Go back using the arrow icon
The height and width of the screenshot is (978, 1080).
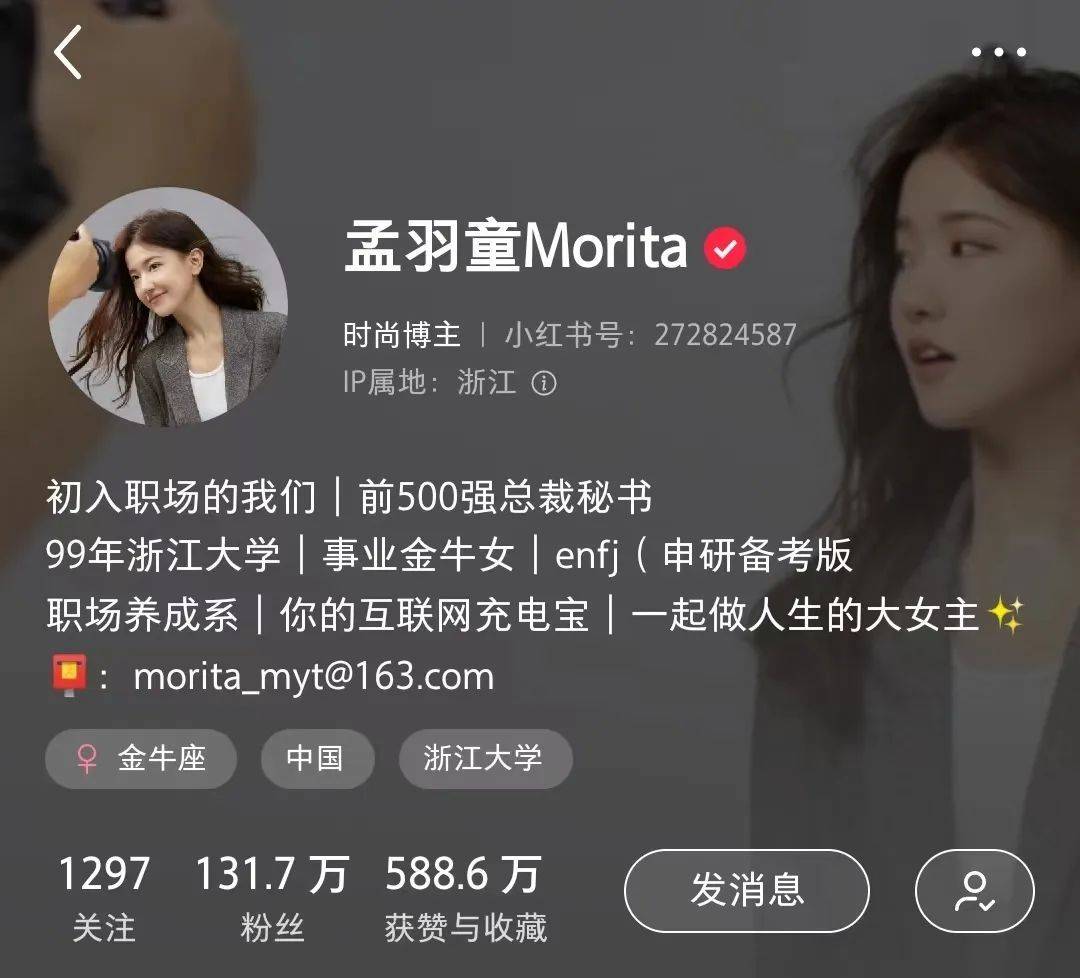click(x=68, y=52)
